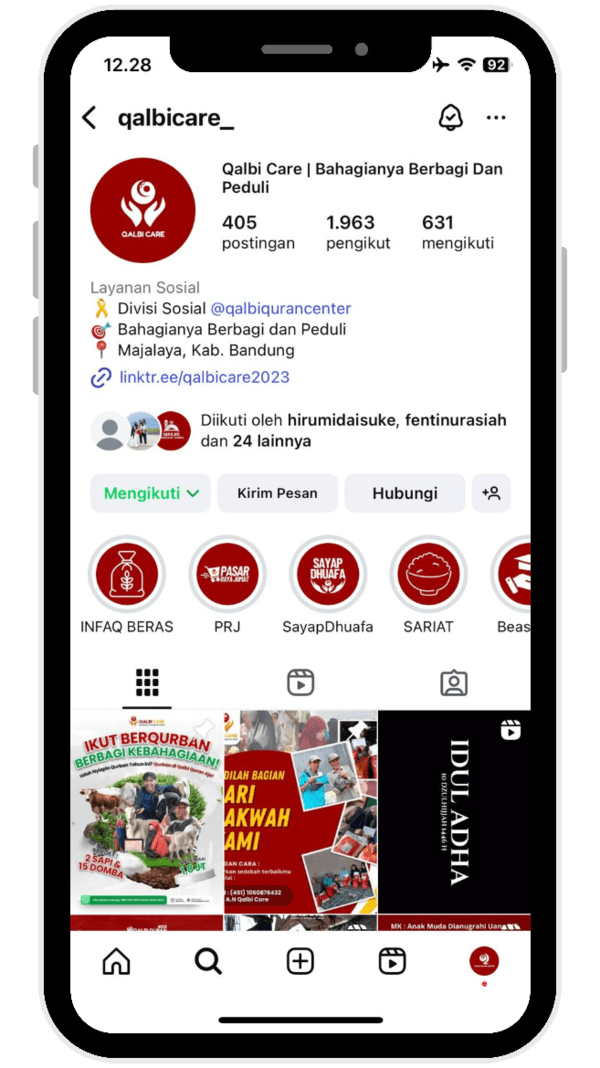Open the notification bell settings
Image resolution: width=600 pixels, height=1068 pixels.
451,118
